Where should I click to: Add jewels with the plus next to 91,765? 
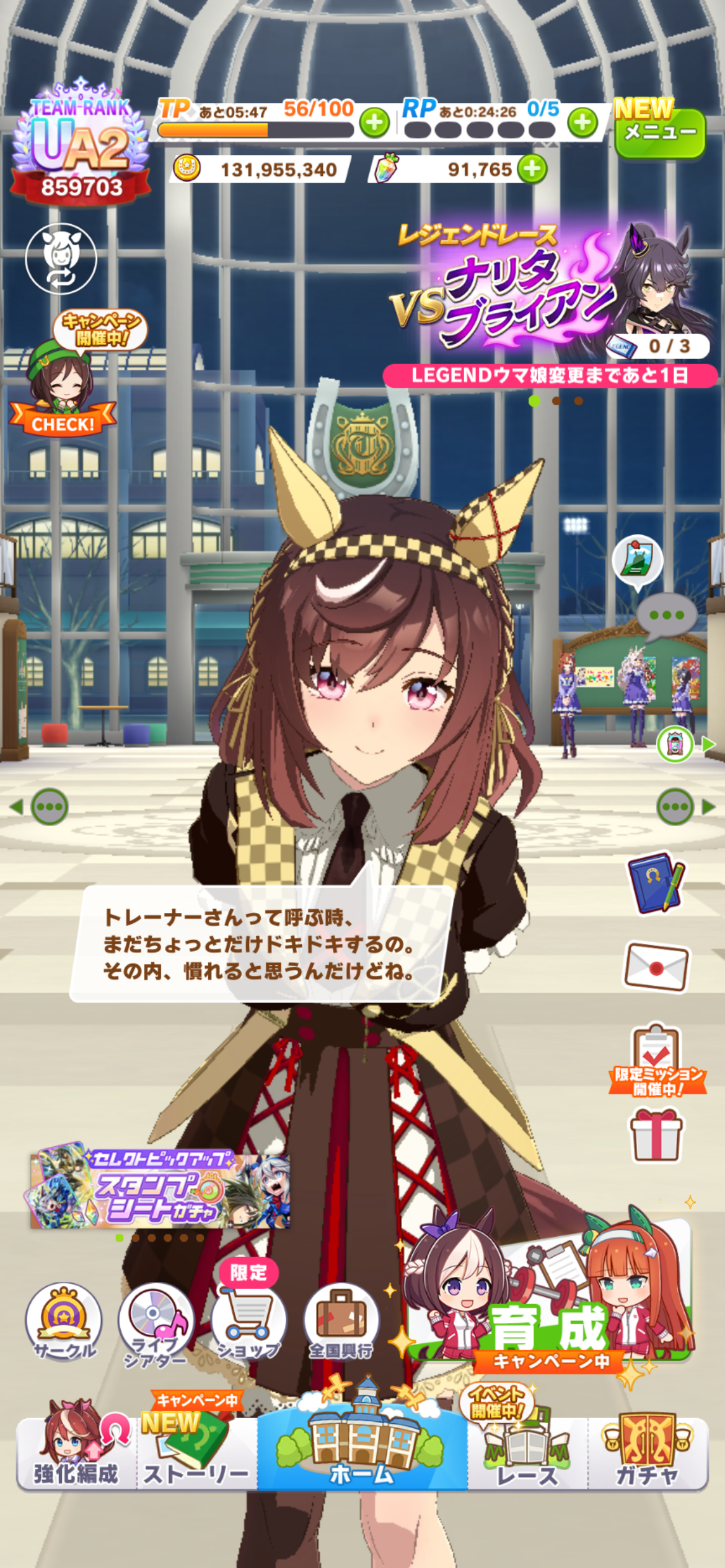coord(532,169)
